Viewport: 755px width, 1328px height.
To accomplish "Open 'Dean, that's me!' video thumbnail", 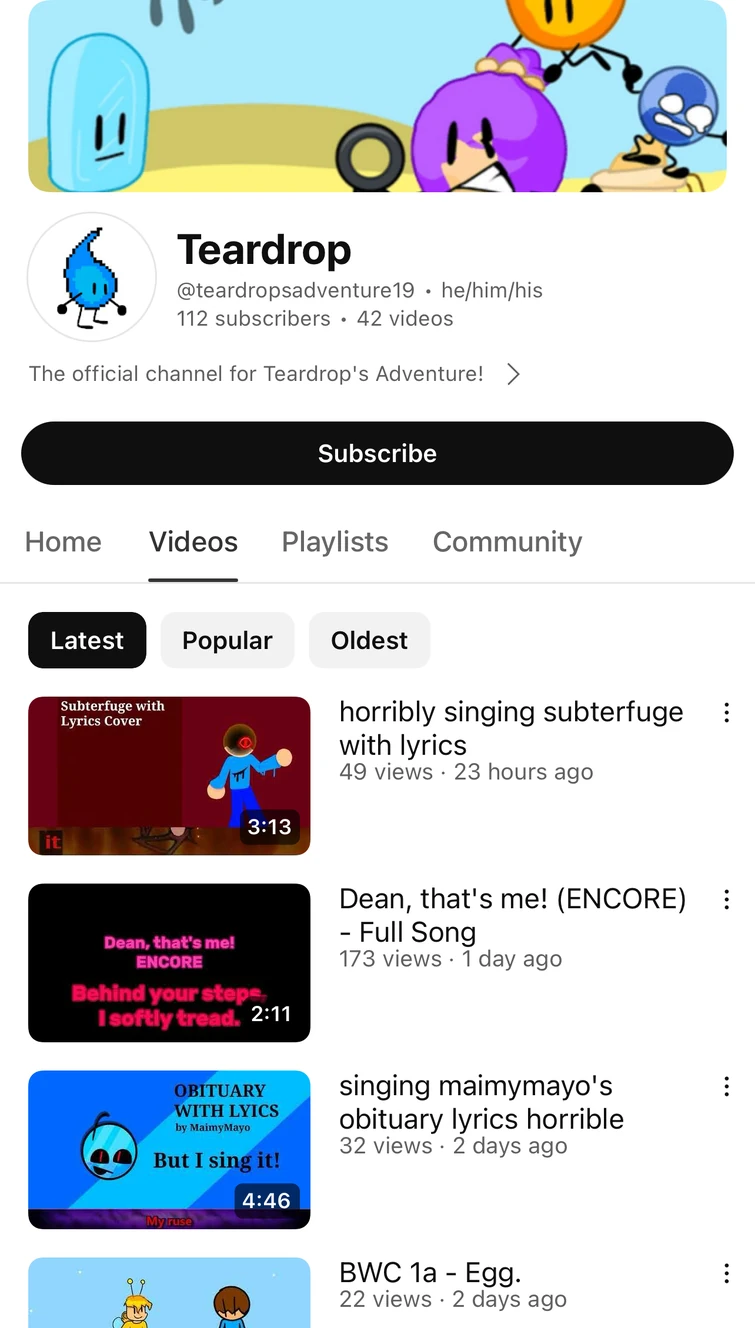I will tap(169, 962).
